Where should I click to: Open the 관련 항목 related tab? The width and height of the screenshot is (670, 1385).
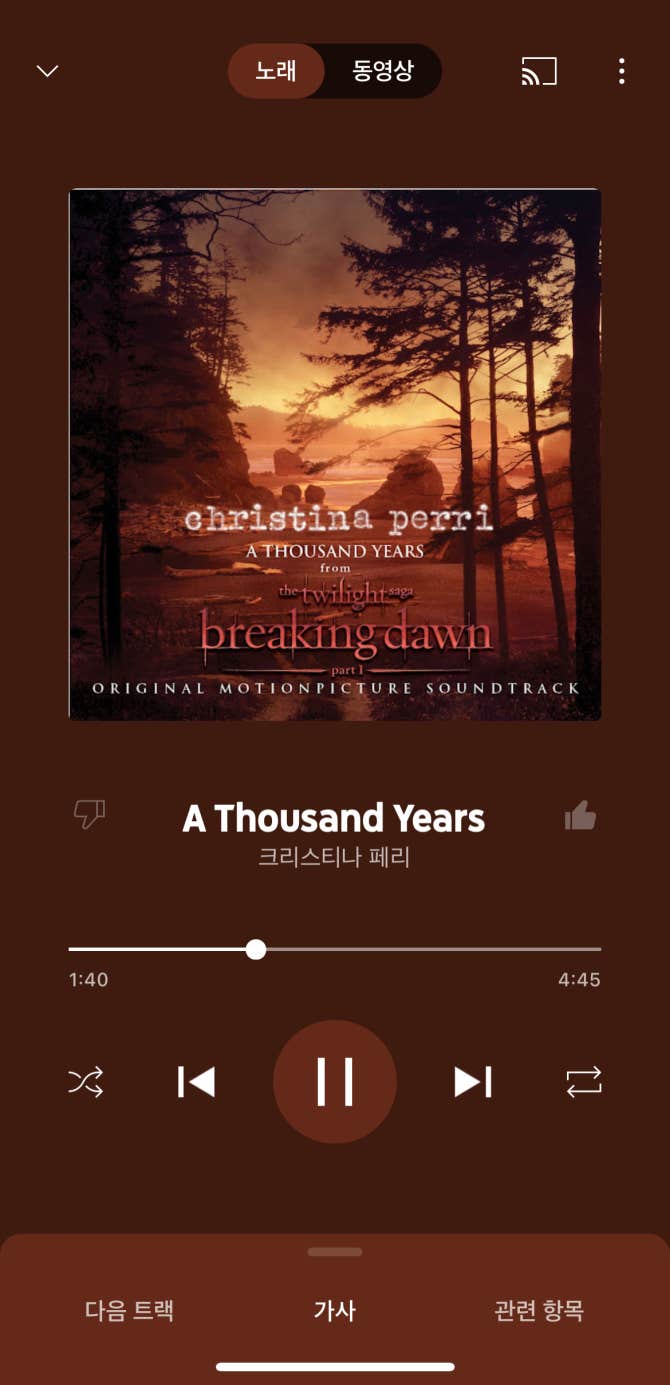tap(539, 1310)
